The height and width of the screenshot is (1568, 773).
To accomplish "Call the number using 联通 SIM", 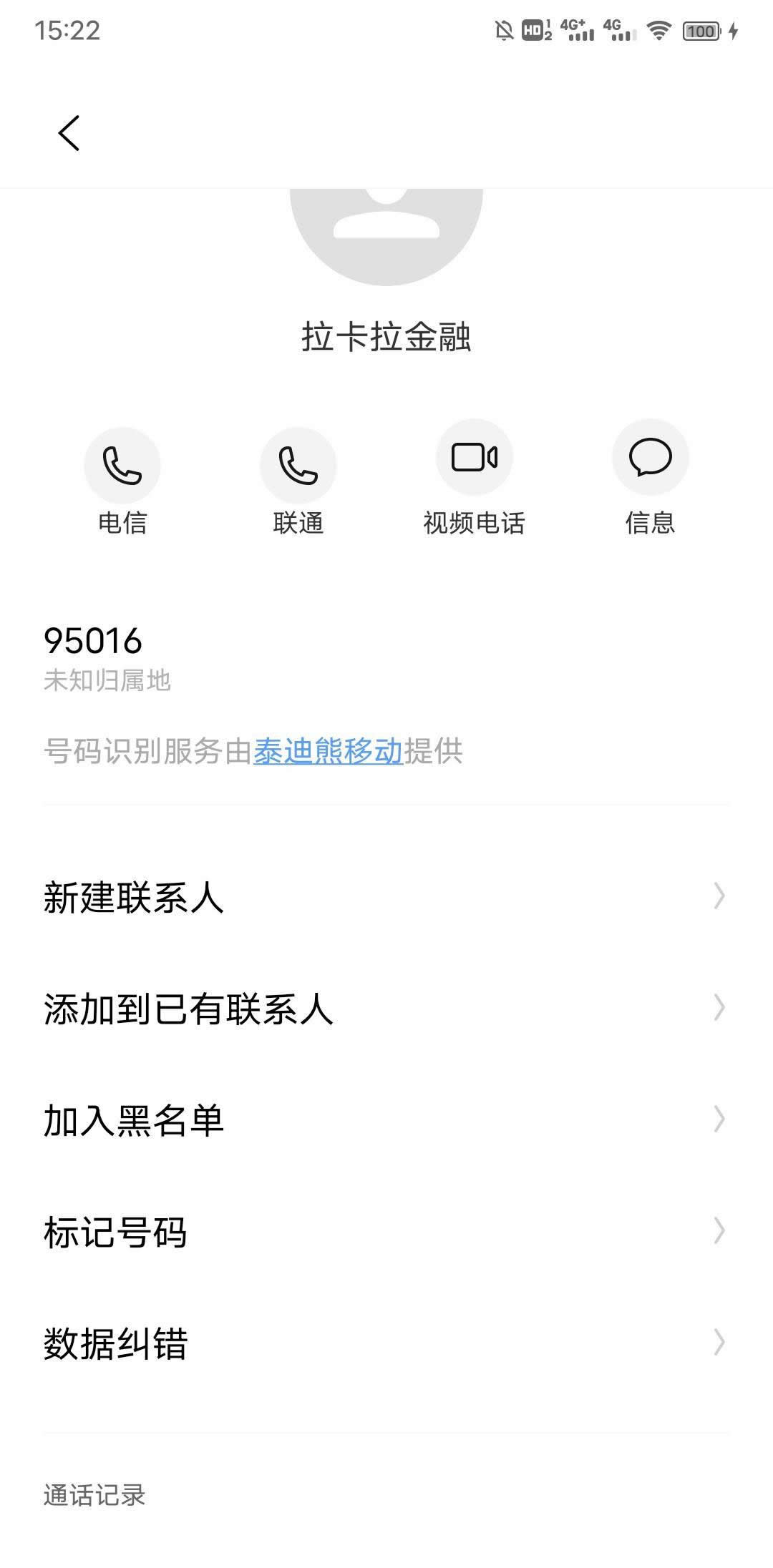I will [298, 466].
